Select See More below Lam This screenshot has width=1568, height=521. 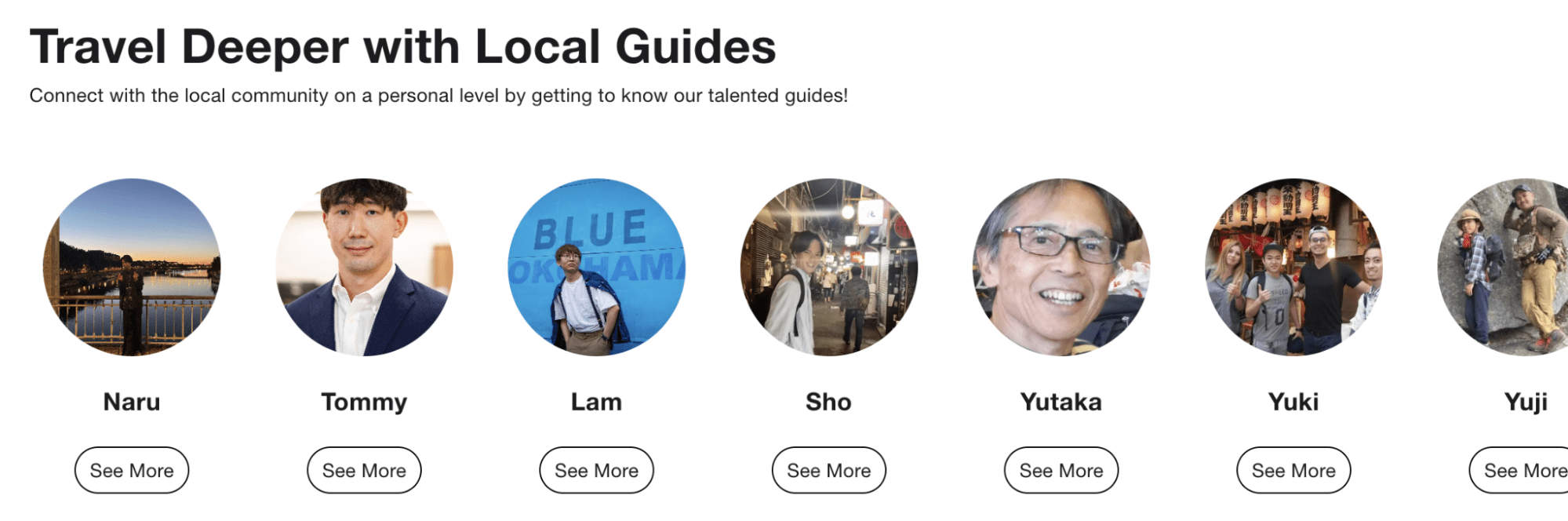596,470
